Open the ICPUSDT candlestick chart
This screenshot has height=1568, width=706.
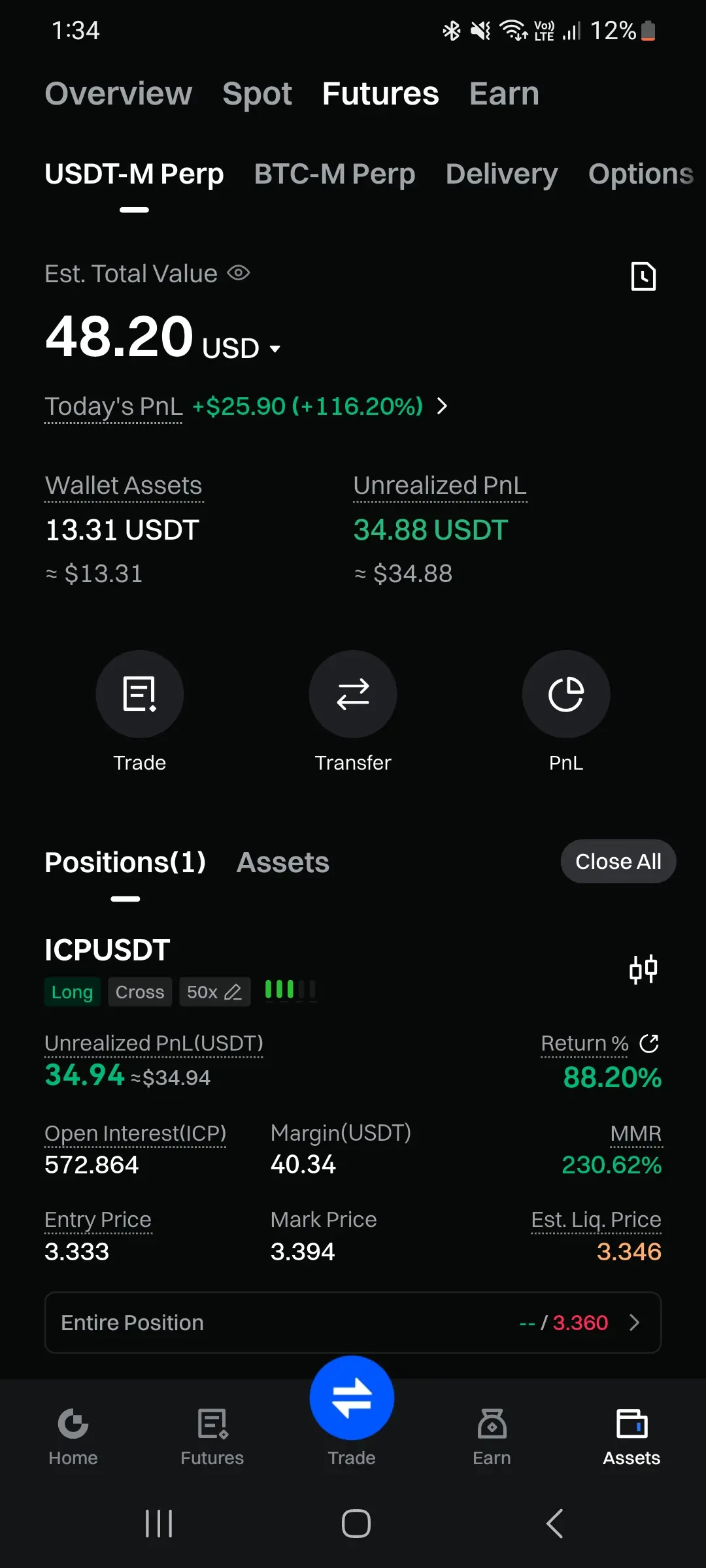(643, 969)
